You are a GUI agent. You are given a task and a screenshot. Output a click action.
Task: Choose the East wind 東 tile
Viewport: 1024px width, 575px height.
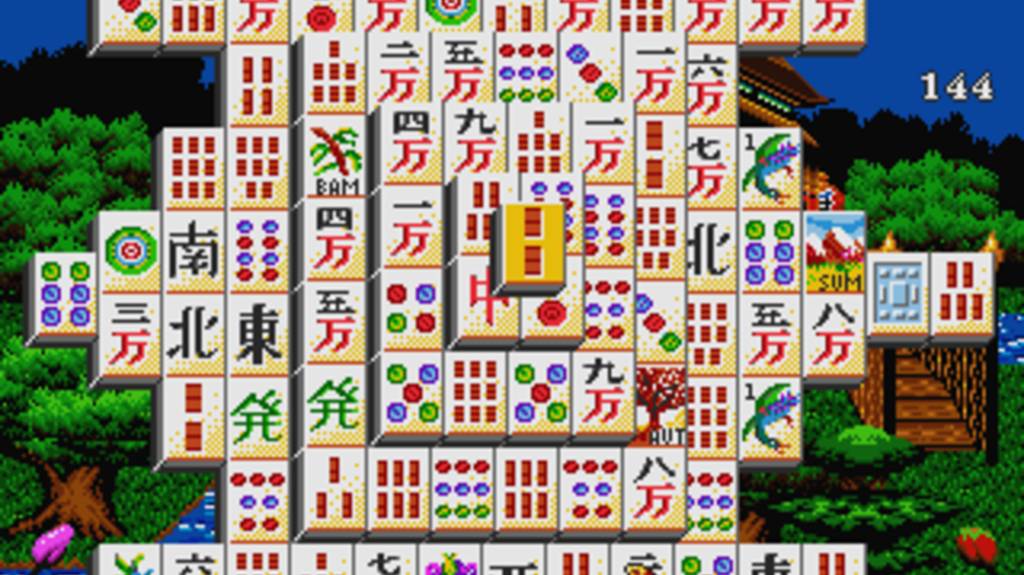click(258, 335)
